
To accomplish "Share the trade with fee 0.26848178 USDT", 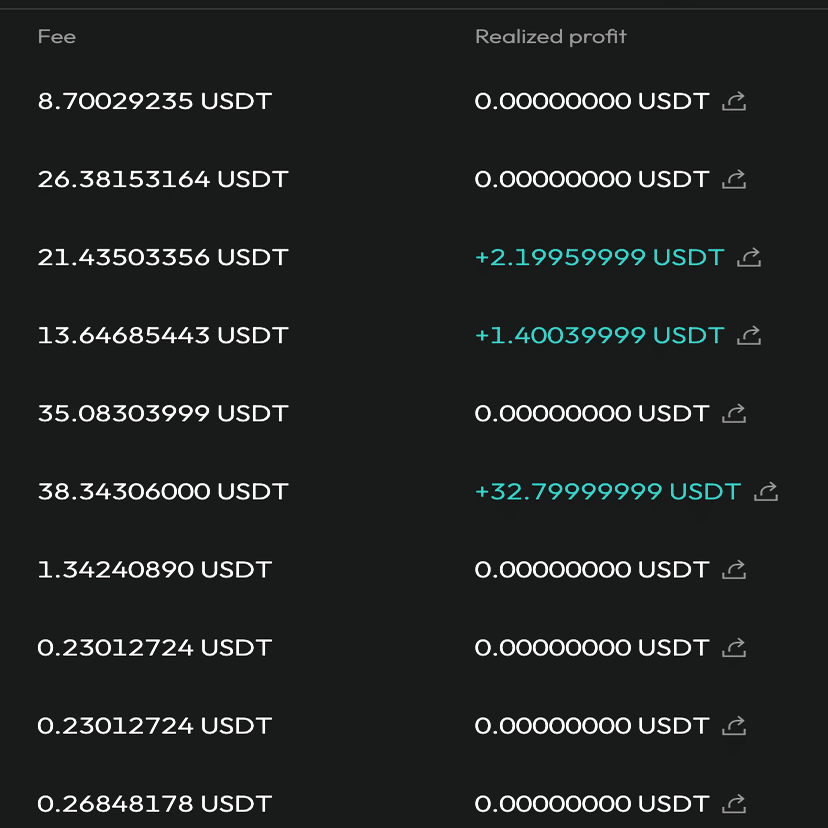I will coord(734,803).
